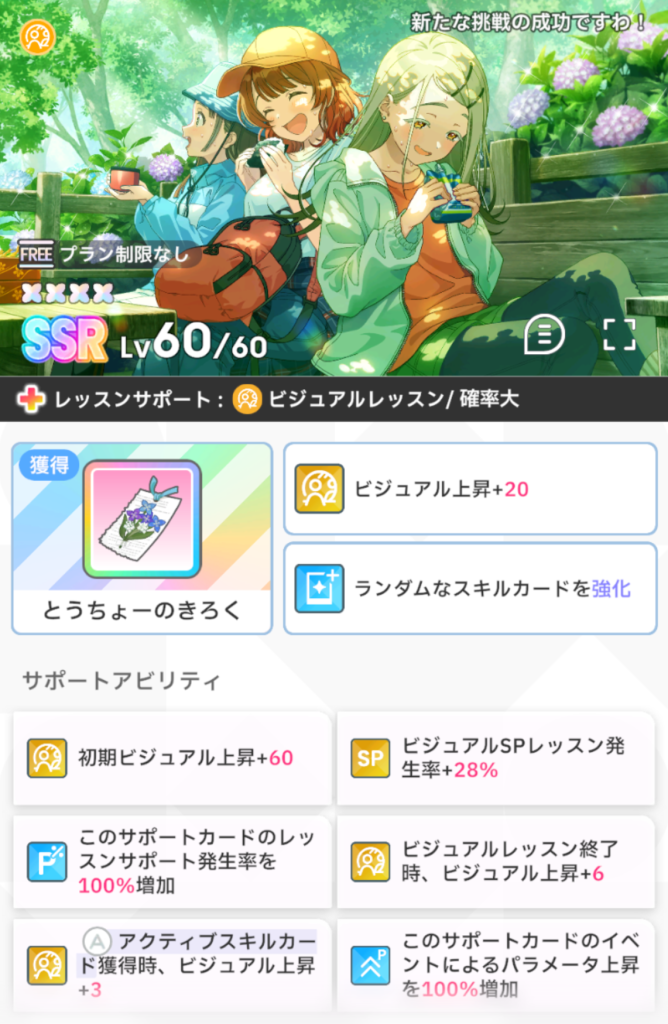View the ランダムなスキルカードを強化 event detail
Viewport: 668px width, 1024px height.
(470, 588)
